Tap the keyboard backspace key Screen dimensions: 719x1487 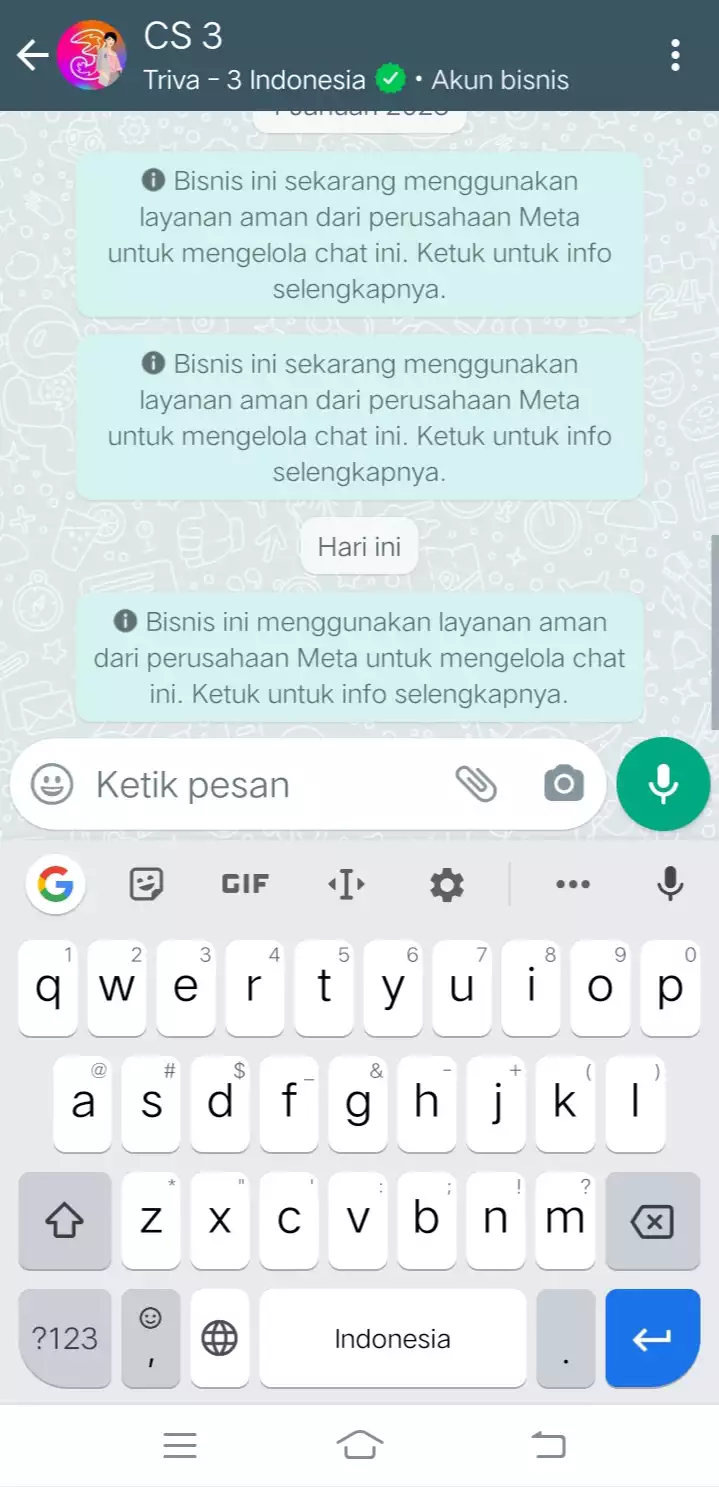[652, 1221]
